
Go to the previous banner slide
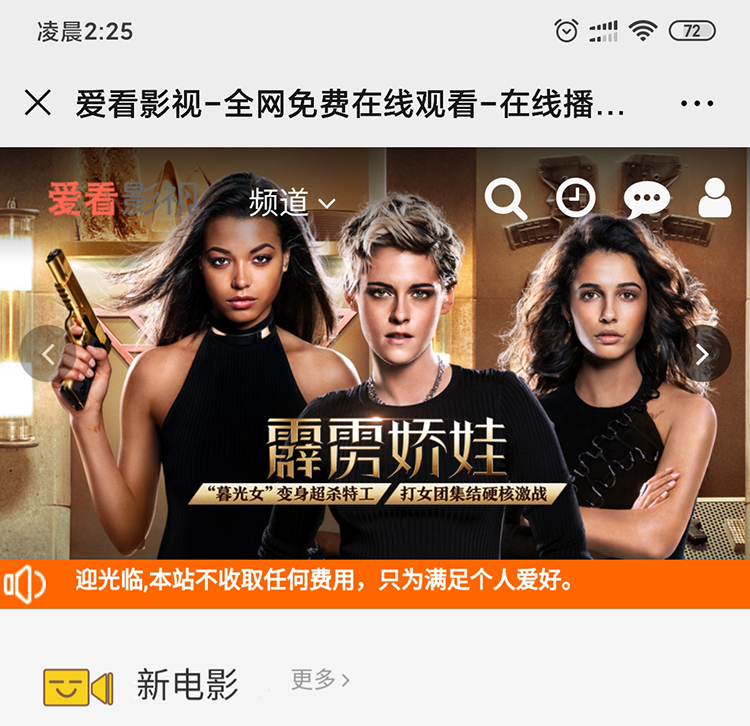pos(46,353)
